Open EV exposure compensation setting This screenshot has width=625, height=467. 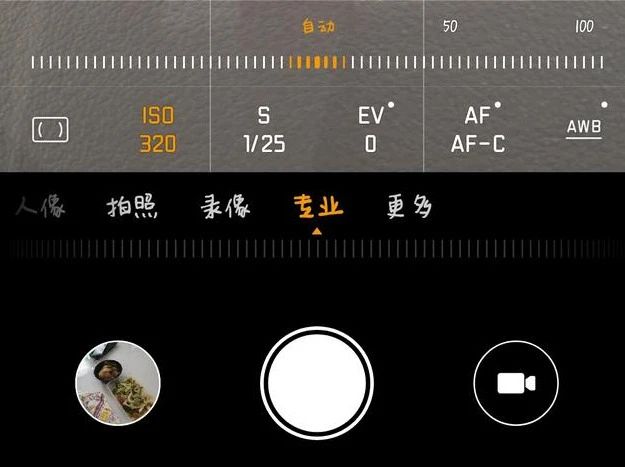pyautogui.click(x=371, y=130)
